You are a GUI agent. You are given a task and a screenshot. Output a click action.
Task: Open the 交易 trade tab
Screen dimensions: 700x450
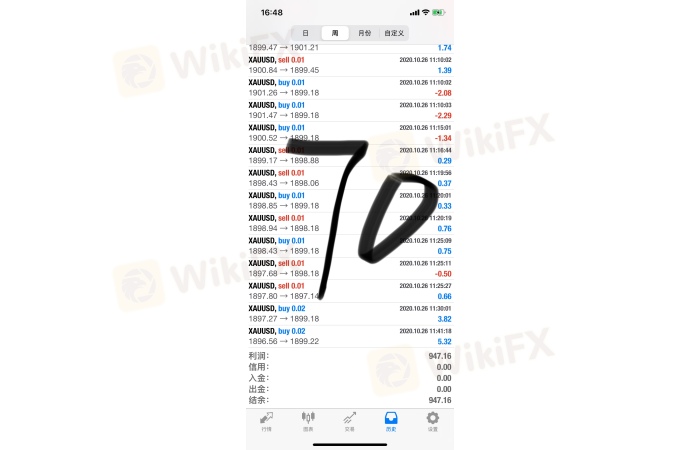tap(350, 420)
